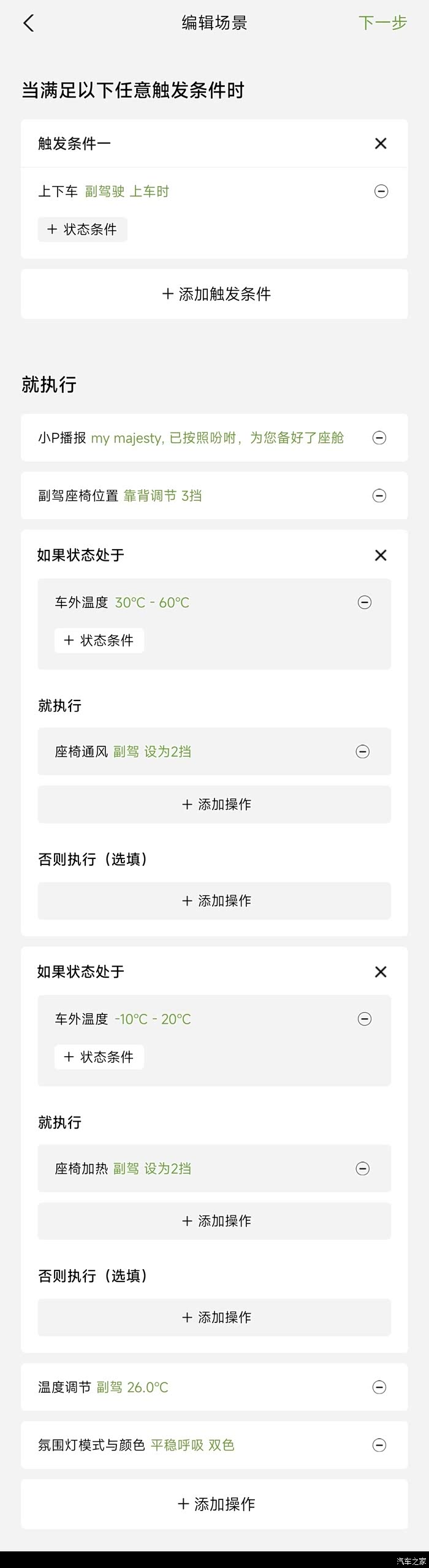Viewport: 429px width, 1568px height.
Task: Add operation below 座椅通风
Action: [x=214, y=805]
